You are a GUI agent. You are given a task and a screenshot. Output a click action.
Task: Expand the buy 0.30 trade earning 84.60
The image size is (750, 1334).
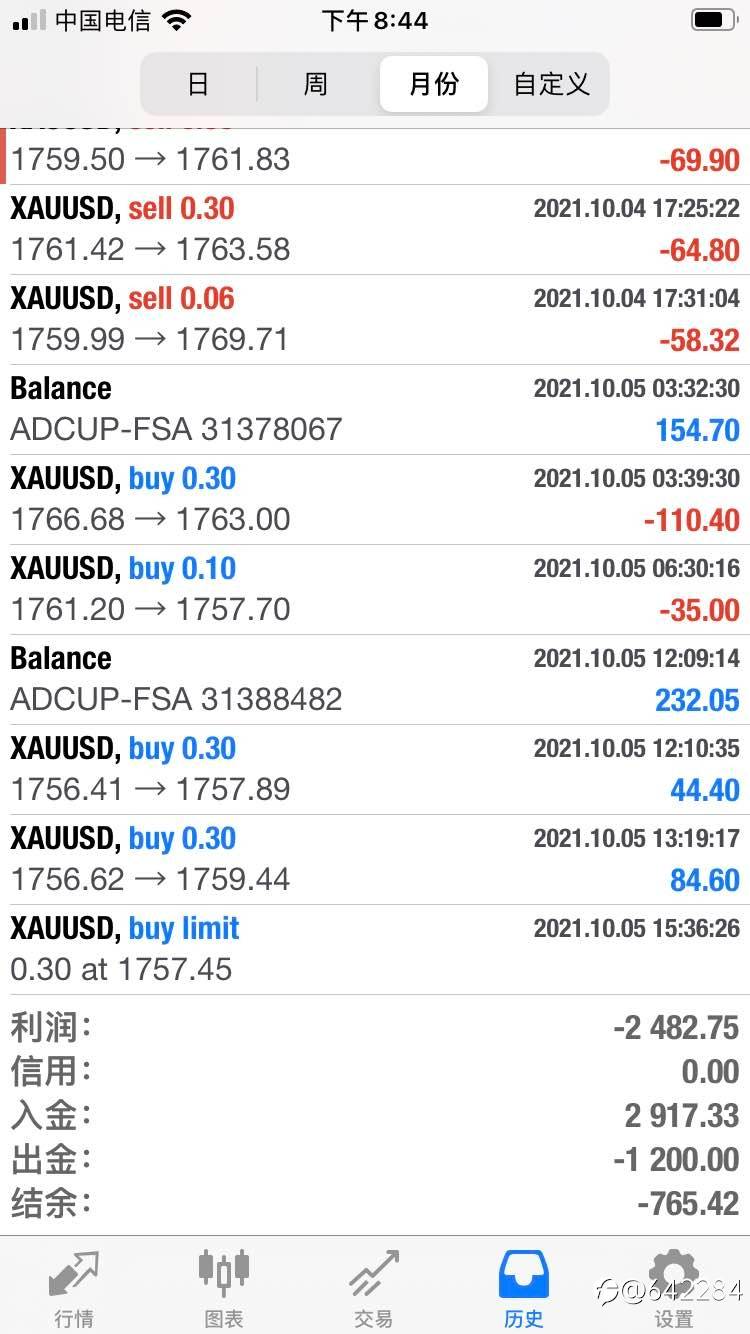[x=375, y=860]
